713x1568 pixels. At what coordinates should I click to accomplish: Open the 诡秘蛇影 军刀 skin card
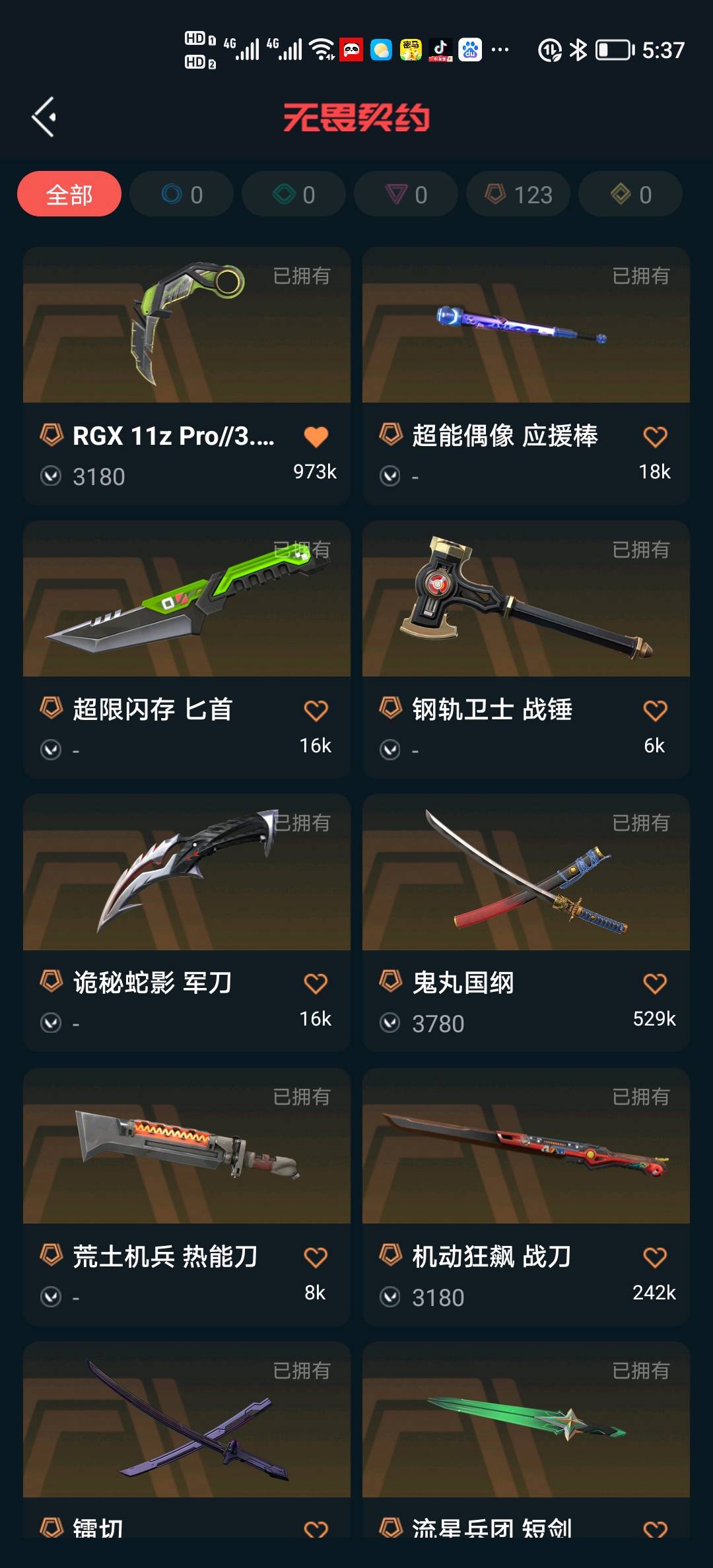tap(187, 873)
